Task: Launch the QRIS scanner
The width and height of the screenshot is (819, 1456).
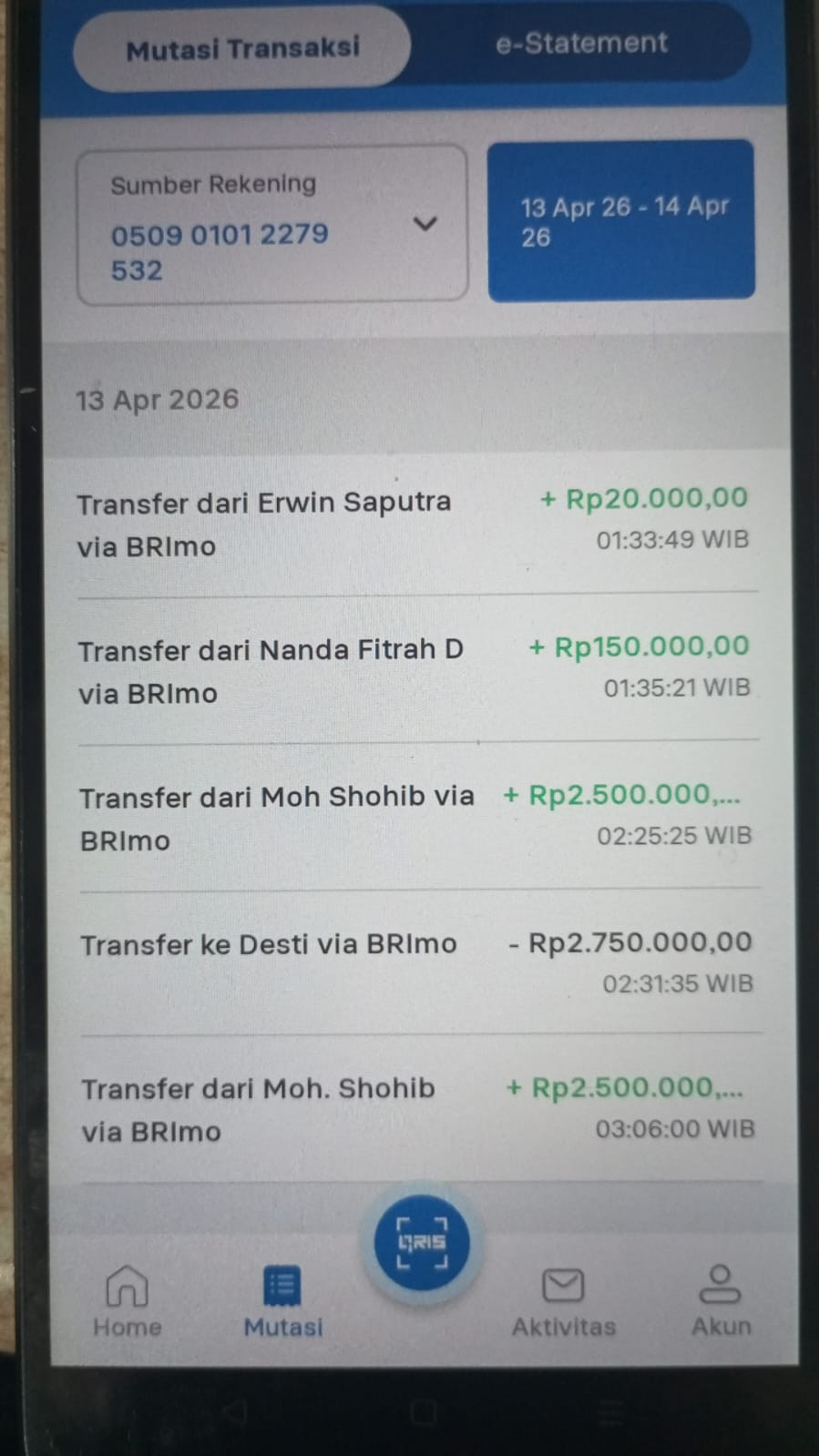Action: [x=422, y=1243]
